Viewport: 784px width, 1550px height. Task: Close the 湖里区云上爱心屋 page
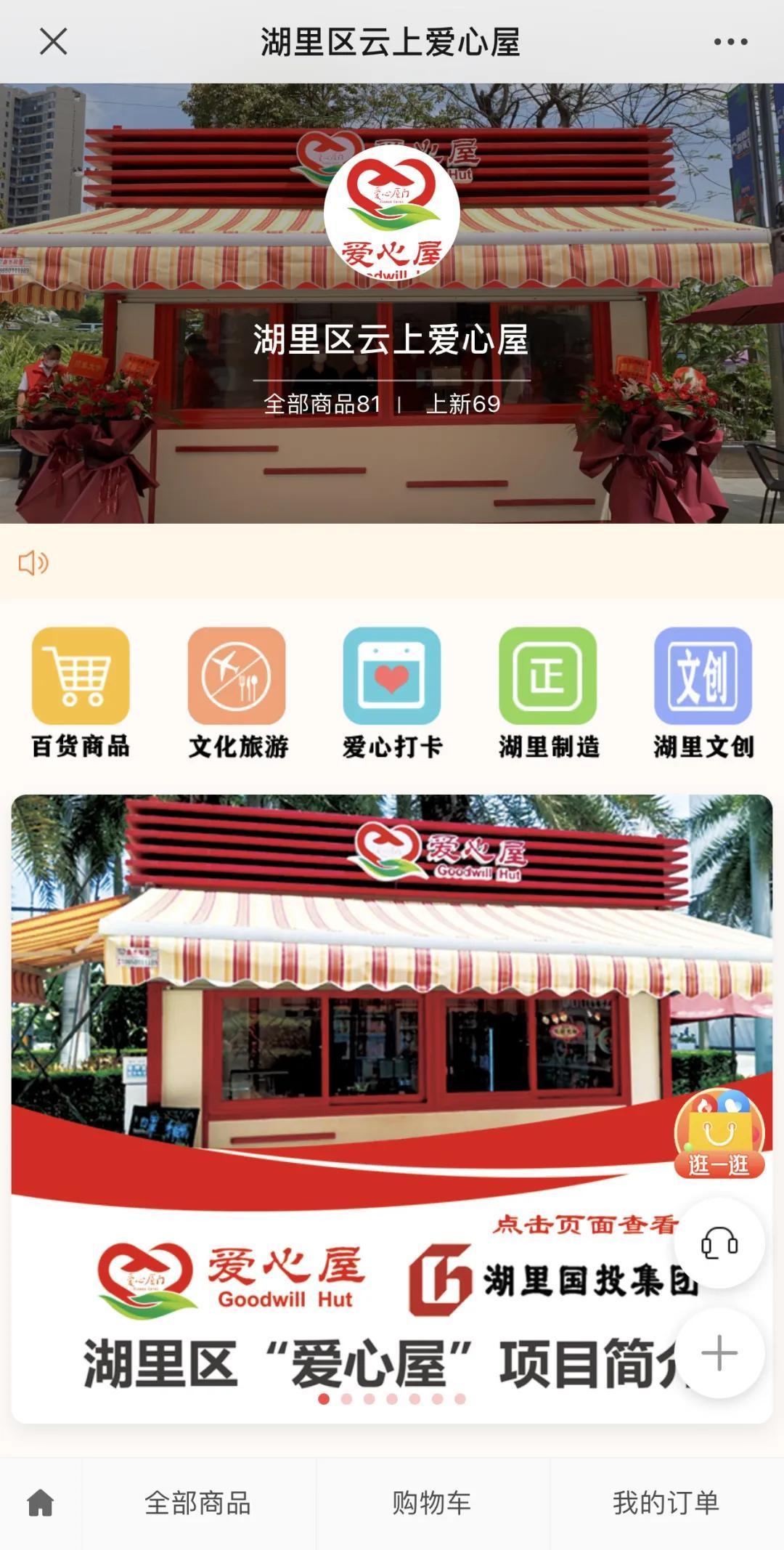coord(53,41)
